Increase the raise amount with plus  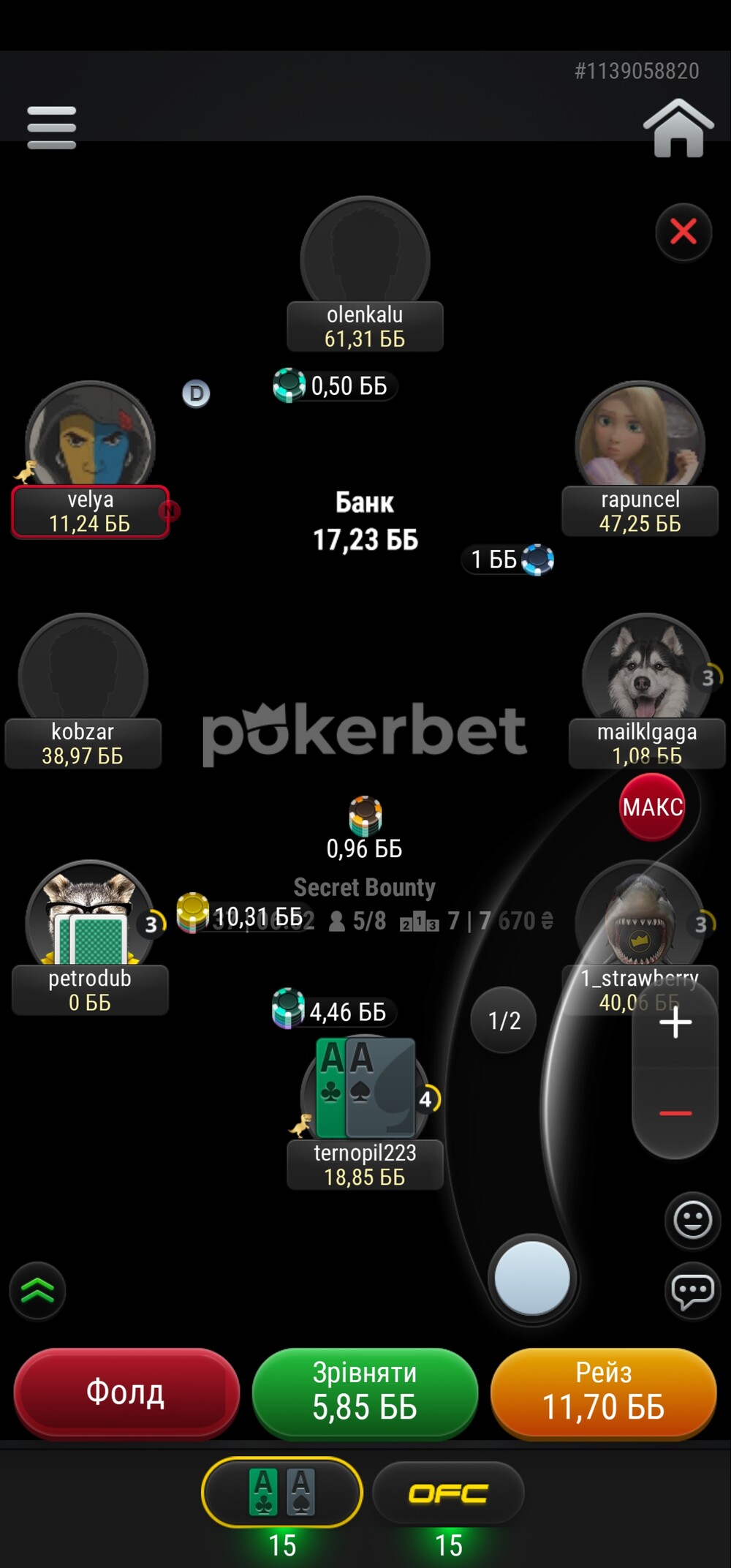[675, 1022]
